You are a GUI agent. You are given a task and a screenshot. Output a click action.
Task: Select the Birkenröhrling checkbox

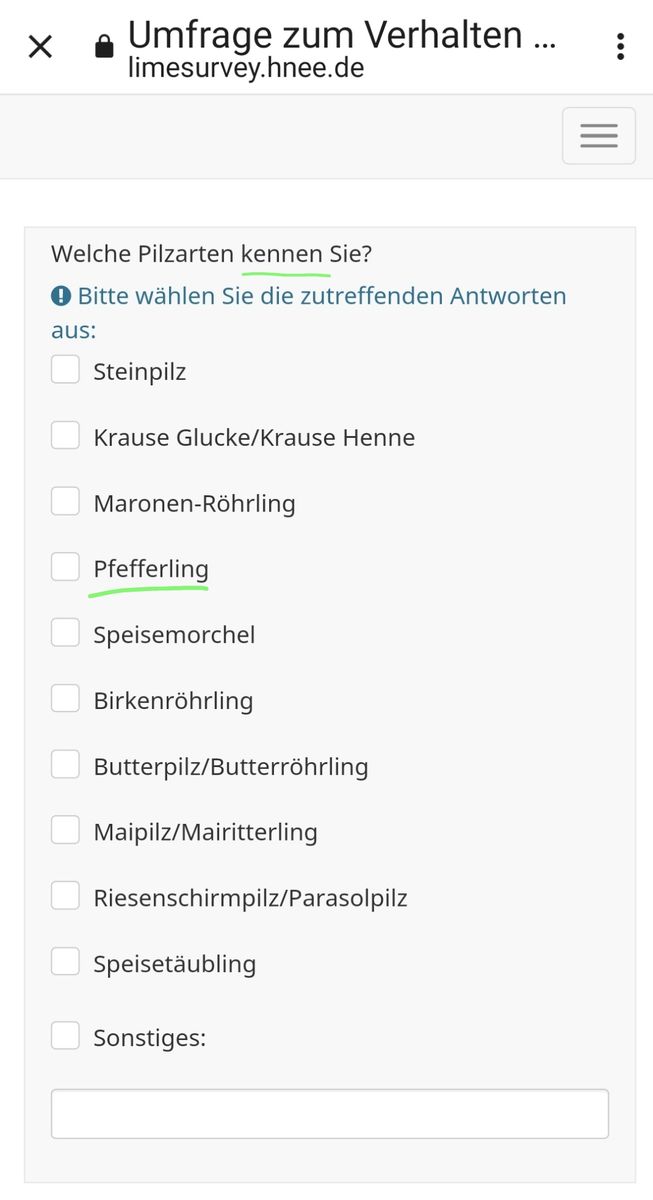(66, 700)
